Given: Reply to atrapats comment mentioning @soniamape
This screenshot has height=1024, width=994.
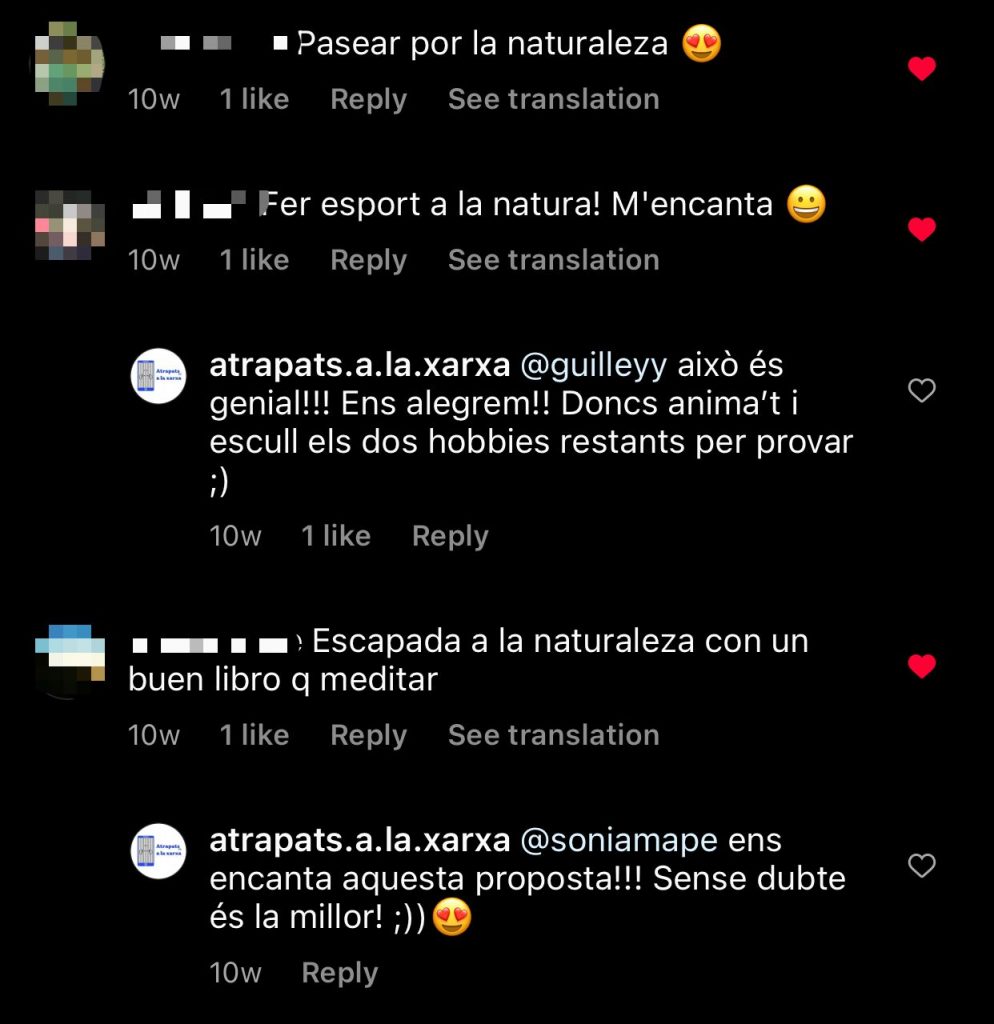Looking at the screenshot, I should [x=339, y=973].
